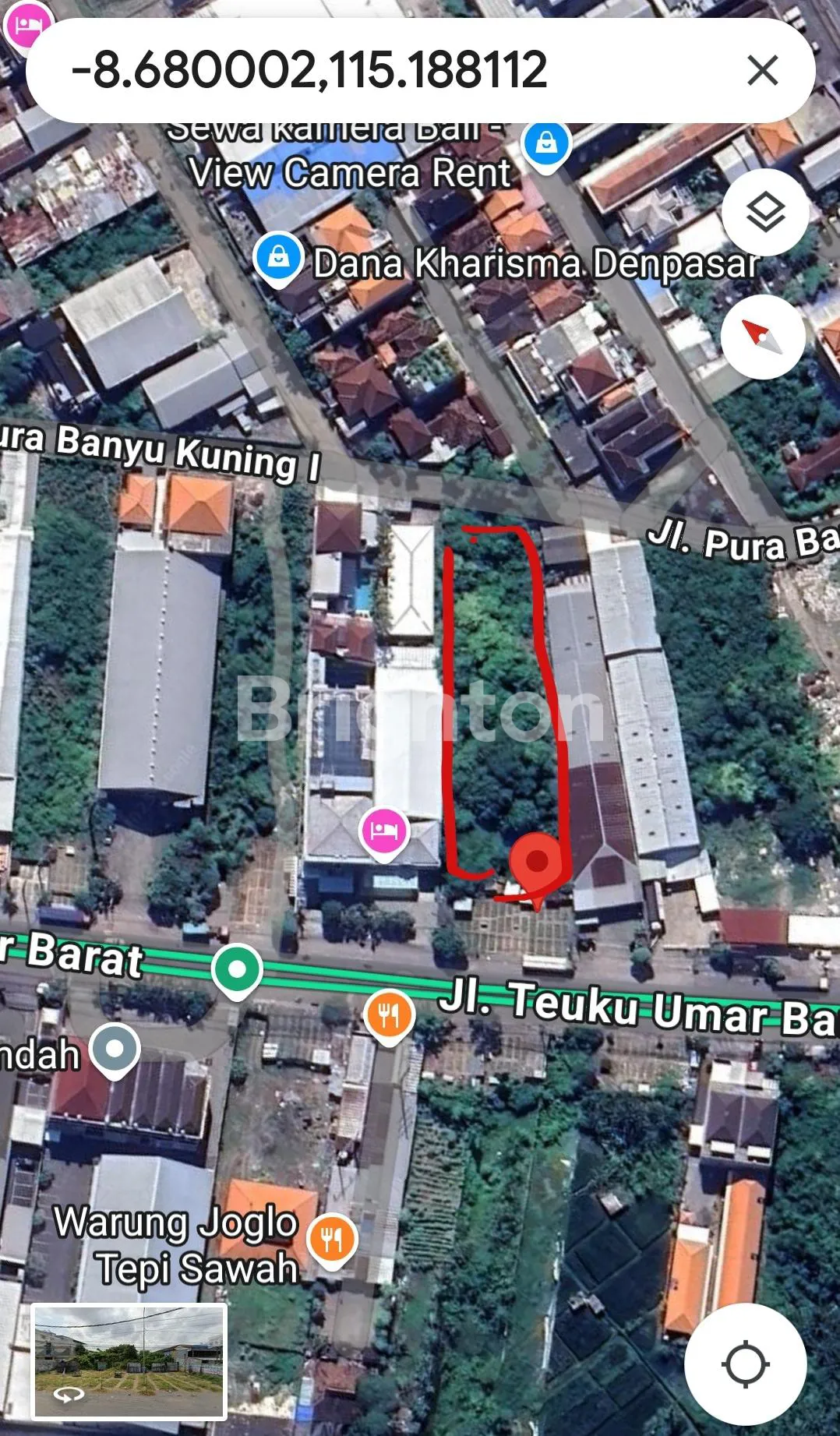Open the pink hotel marker near the plot
Viewport: 840px width, 1436px height.
(383, 831)
